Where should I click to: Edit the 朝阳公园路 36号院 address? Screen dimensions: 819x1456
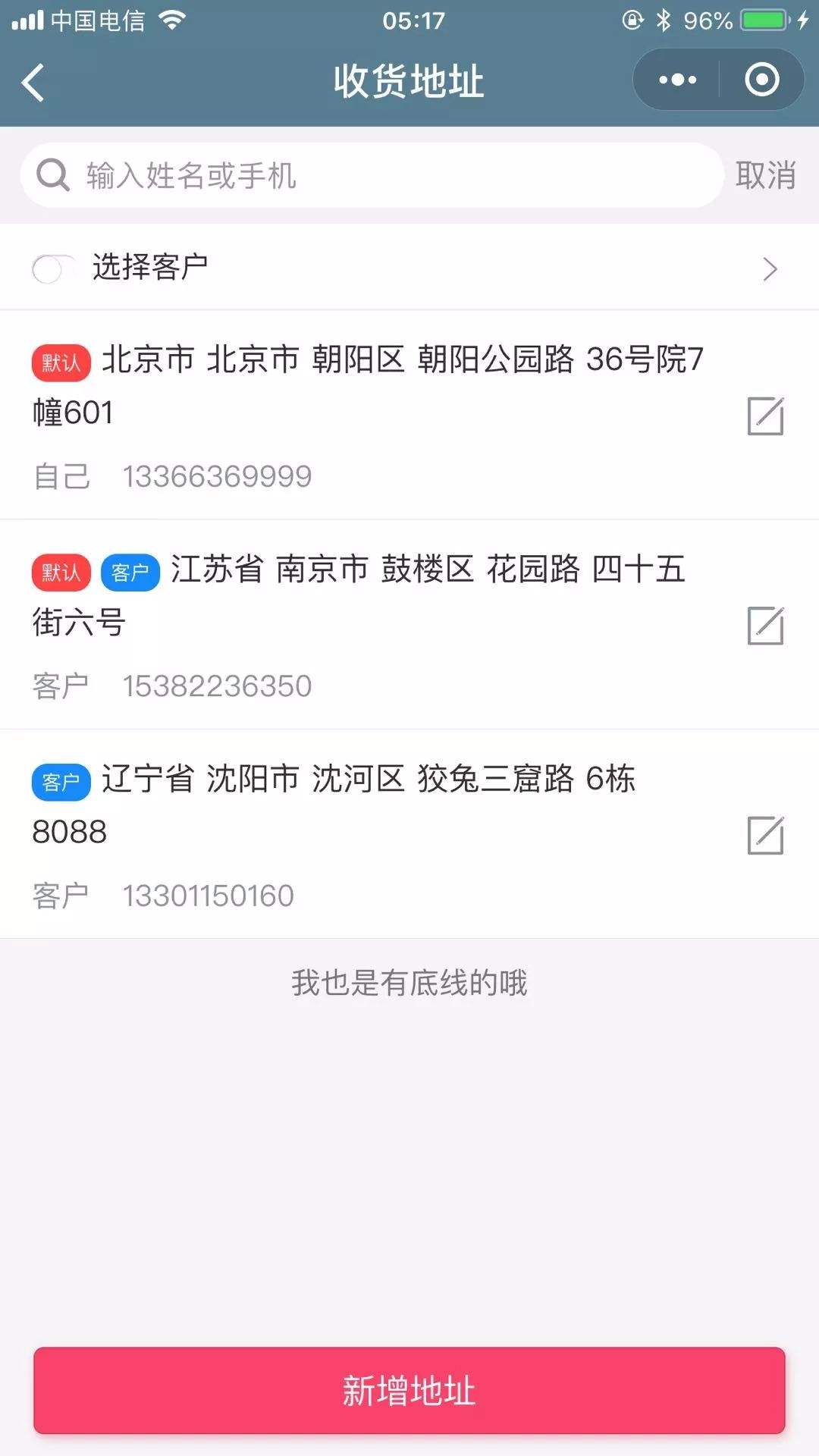[765, 416]
